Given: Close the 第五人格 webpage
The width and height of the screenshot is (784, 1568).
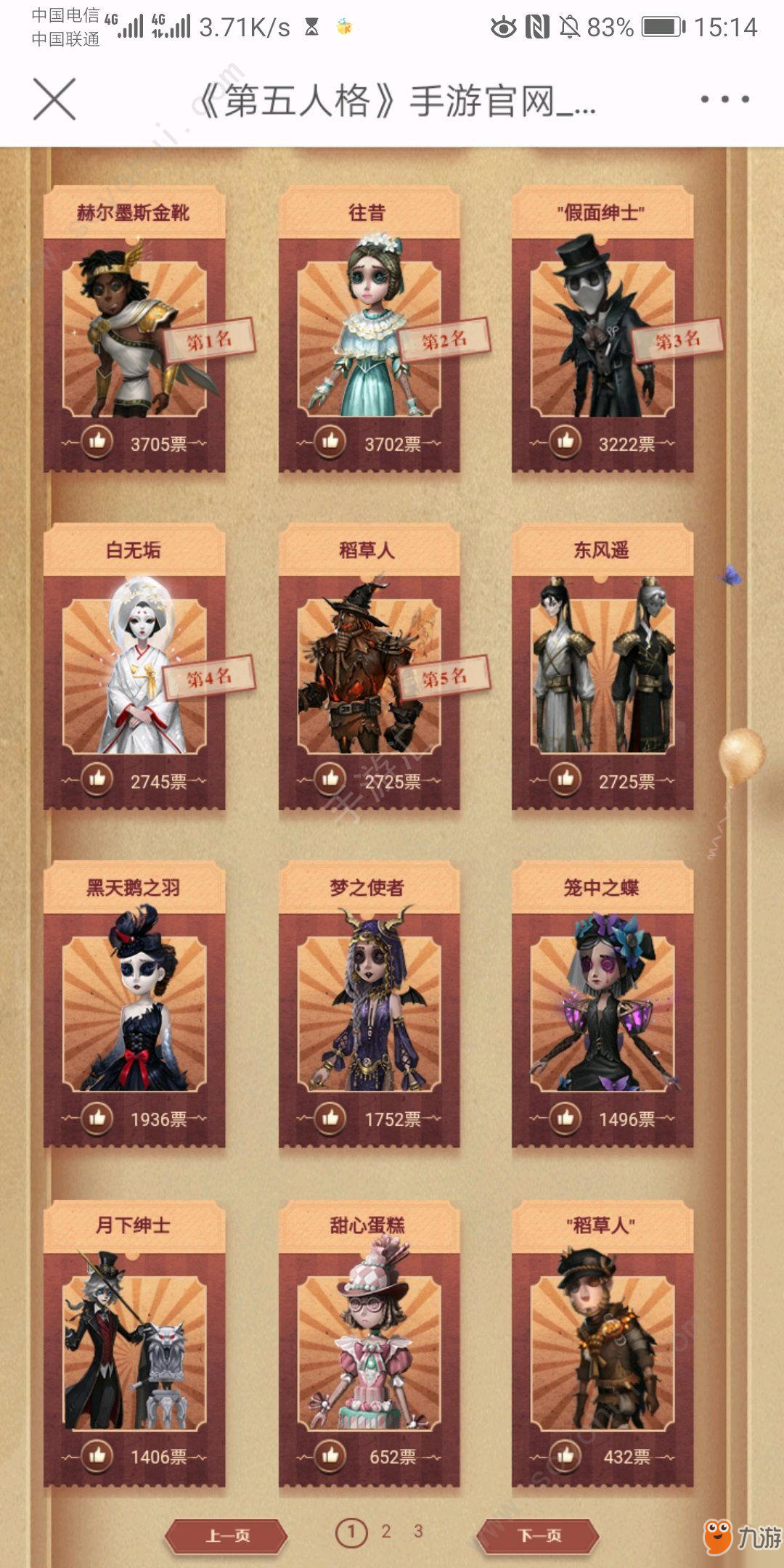Looking at the screenshot, I should 54,99.
